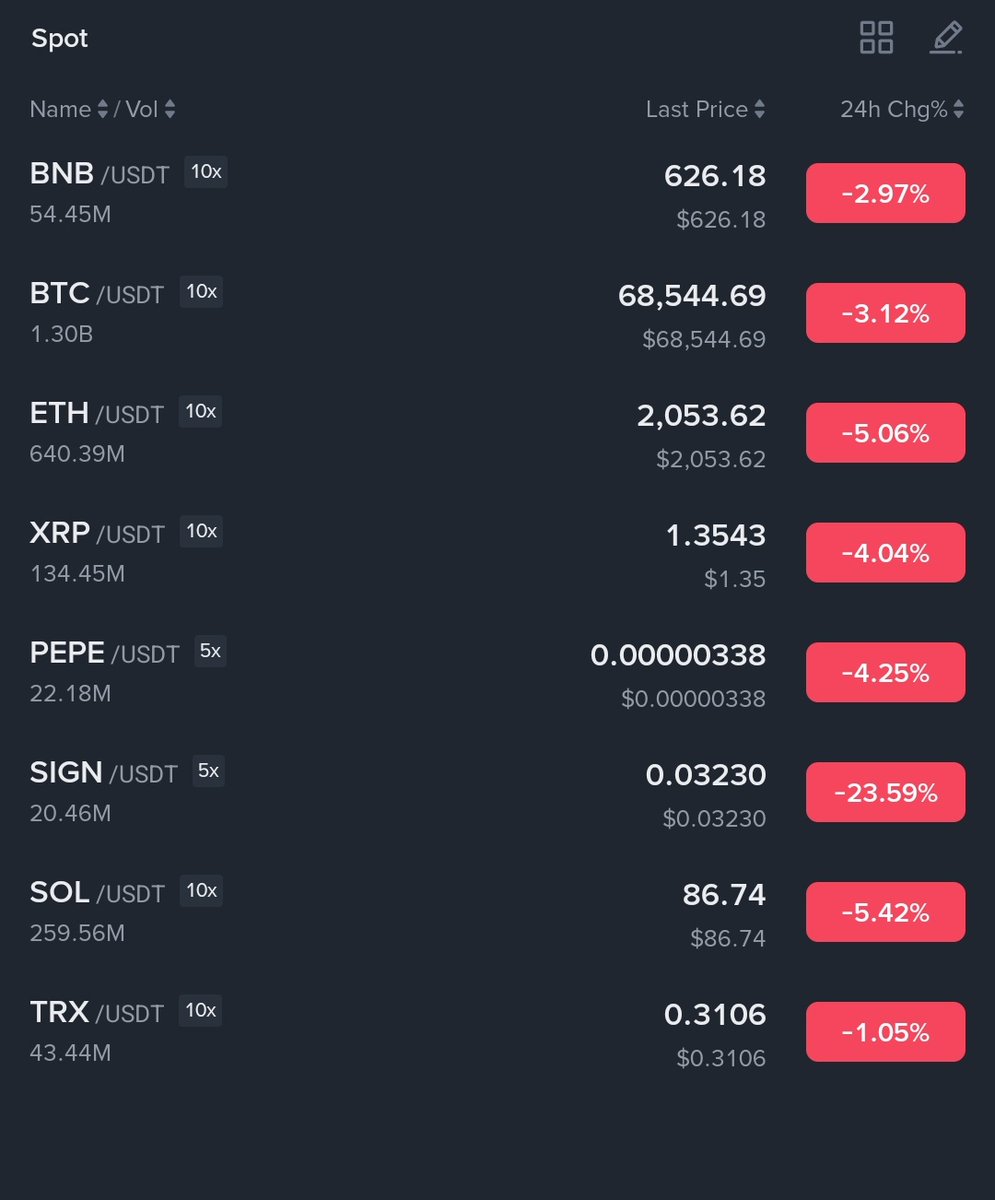Screen dimensions: 995x1200
Task: Open the TRX/USDT trading pair
Action: (497, 1033)
